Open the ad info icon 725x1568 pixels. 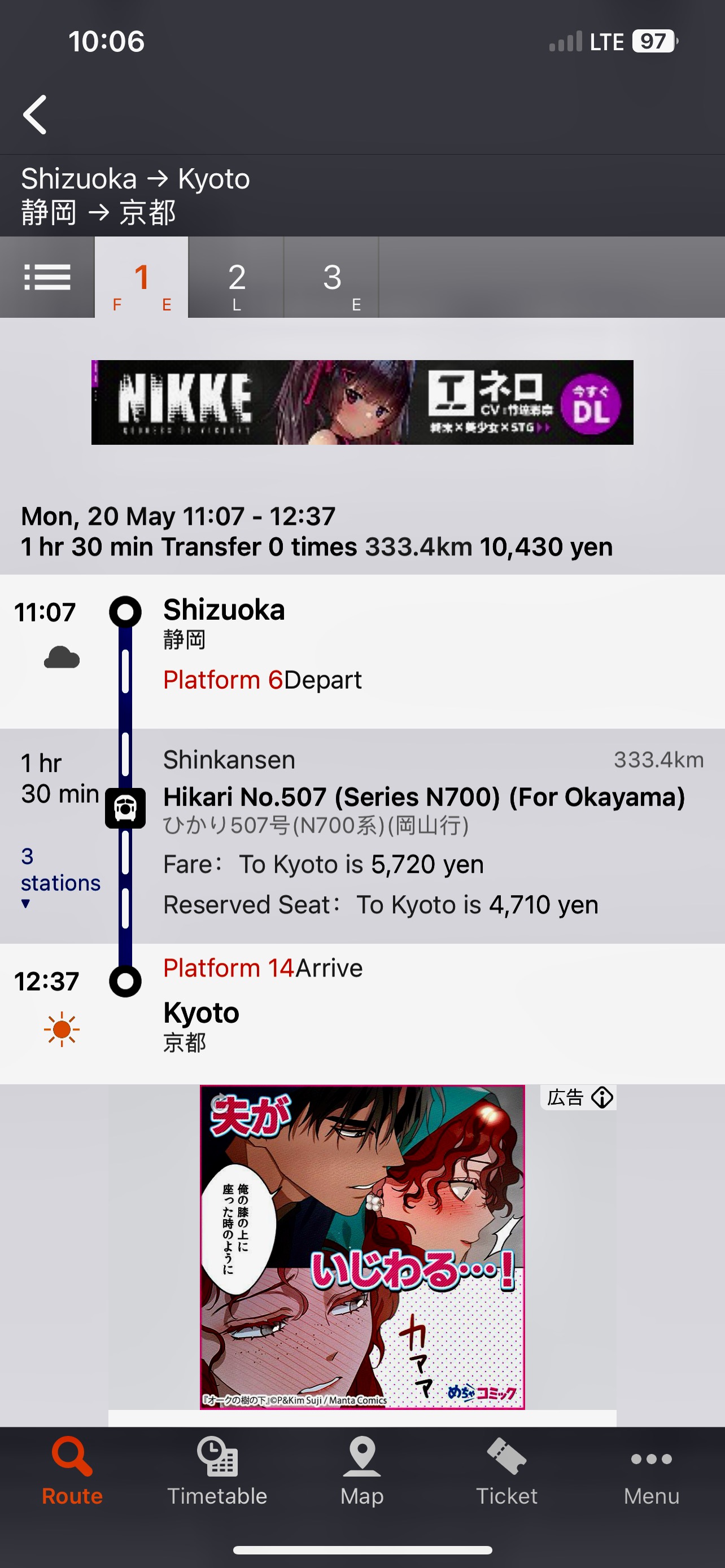(602, 1097)
